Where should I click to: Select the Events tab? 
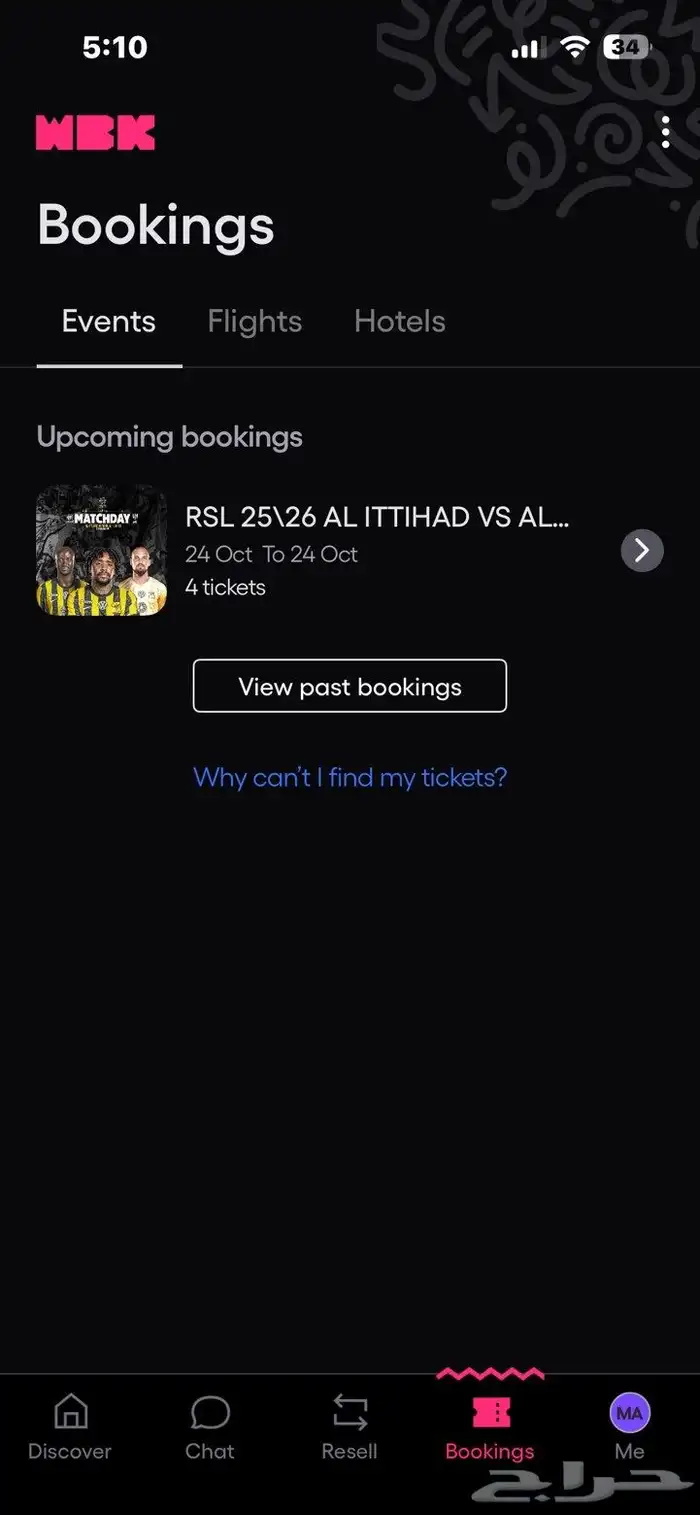pyautogui.click(x=109, y=322)
